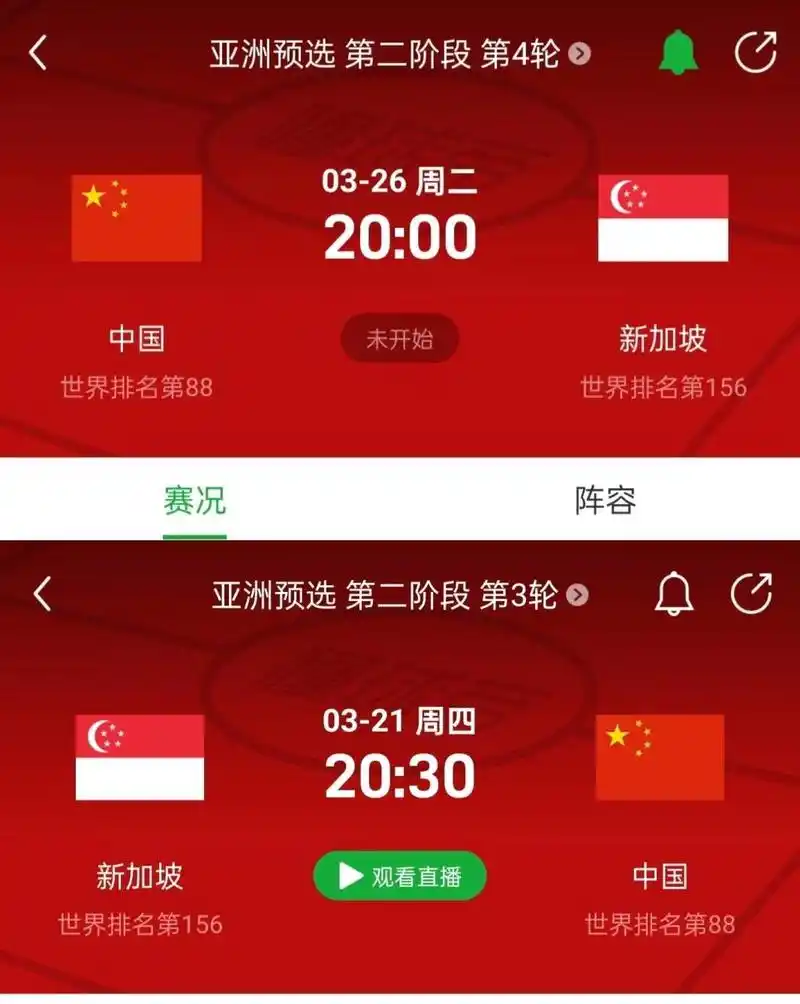Viewport: 800px width, 1004px height.
Task: Click the 中国 team name link
Action: tap(137, 340)
